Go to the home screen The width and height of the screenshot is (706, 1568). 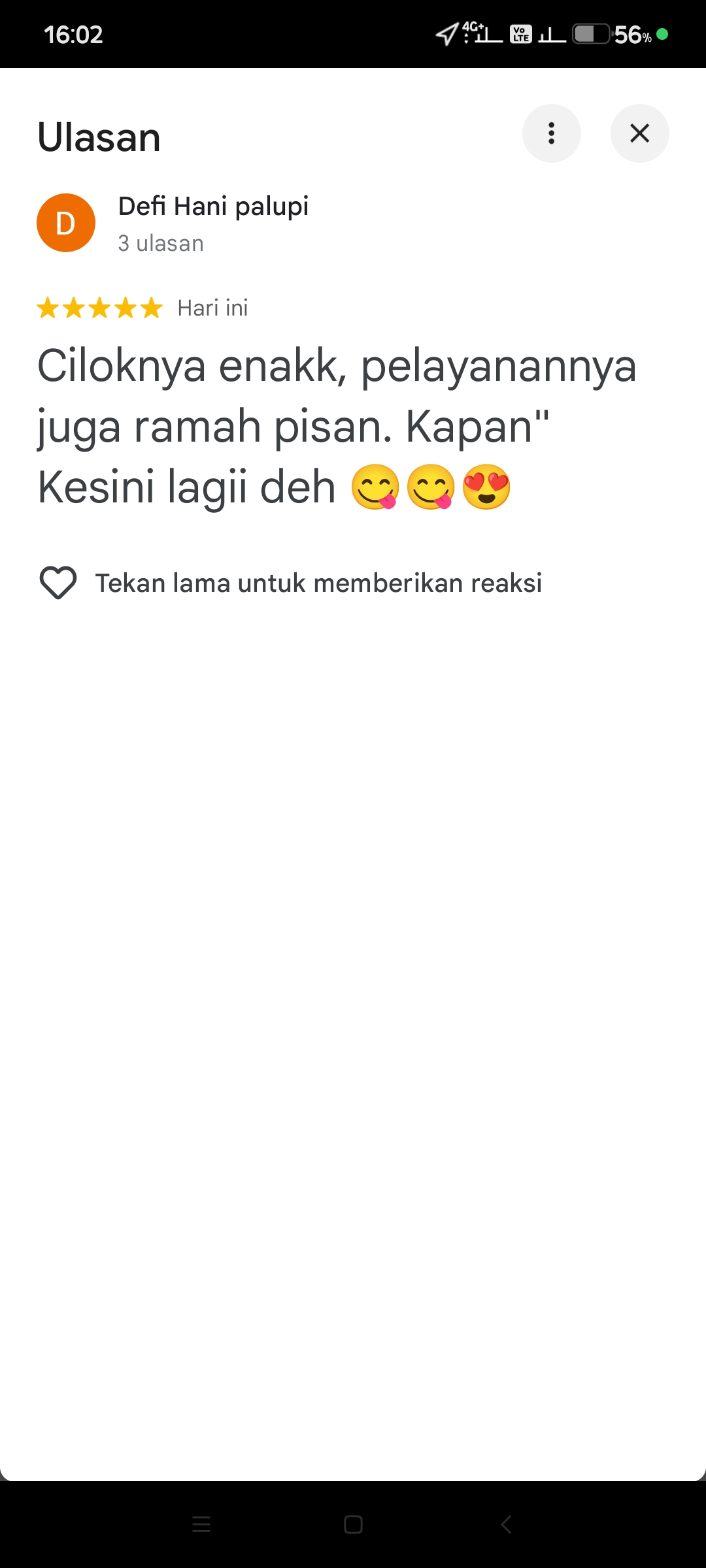pyautogui.click(x=353, y=1524)
